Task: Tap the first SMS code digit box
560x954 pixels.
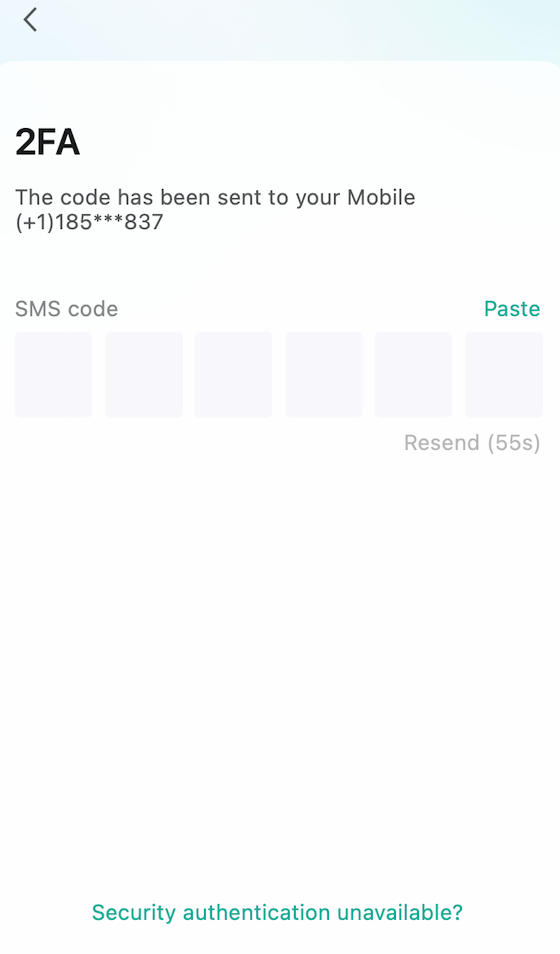Action: tap(54, 374)
